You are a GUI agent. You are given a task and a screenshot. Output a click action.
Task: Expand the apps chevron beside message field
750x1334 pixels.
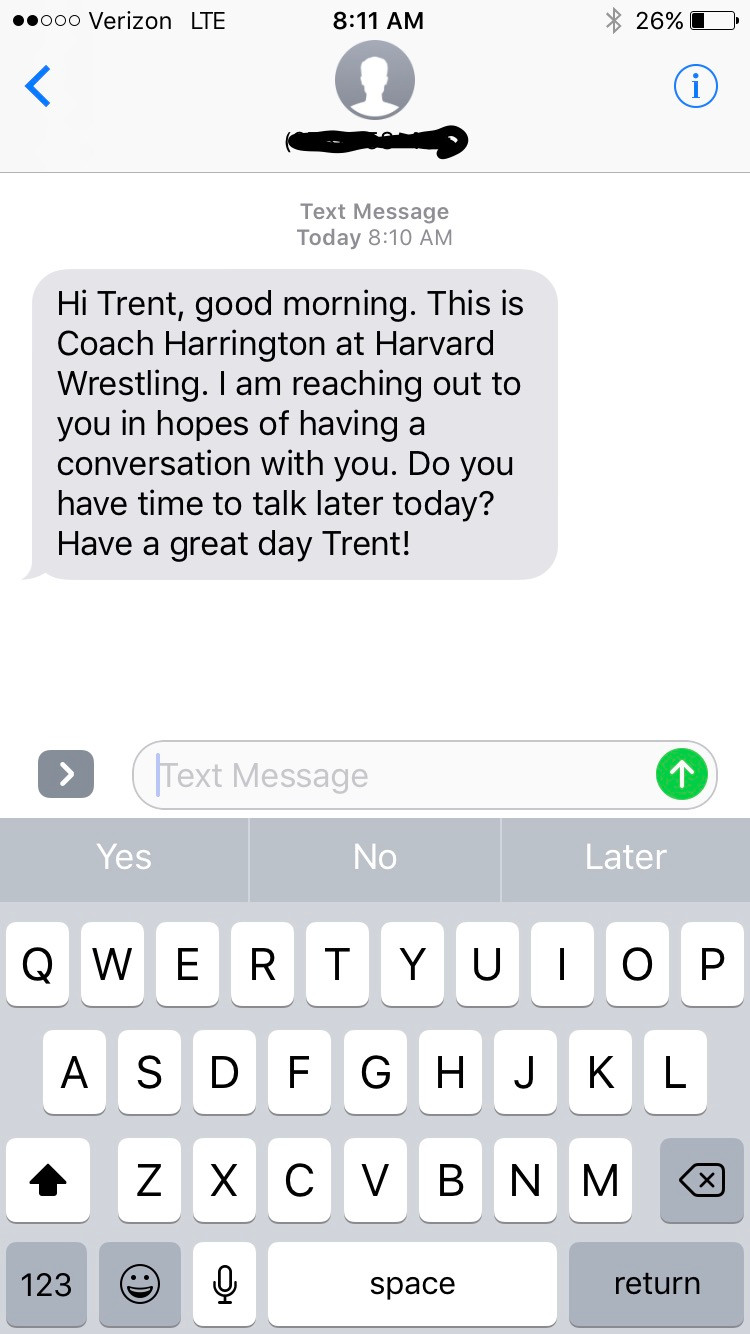click(66, 774)
